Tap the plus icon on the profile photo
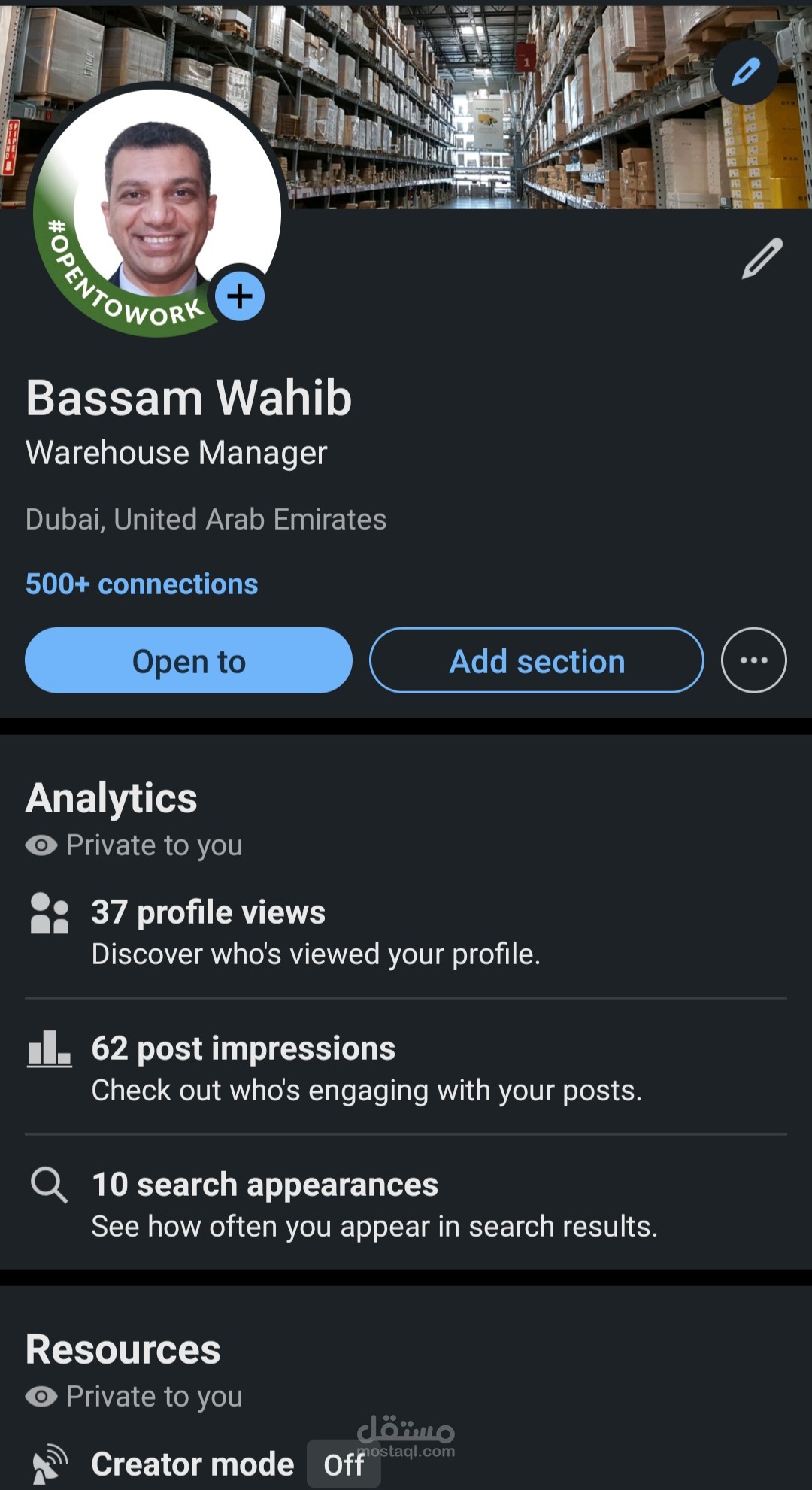 coord(240,296)
